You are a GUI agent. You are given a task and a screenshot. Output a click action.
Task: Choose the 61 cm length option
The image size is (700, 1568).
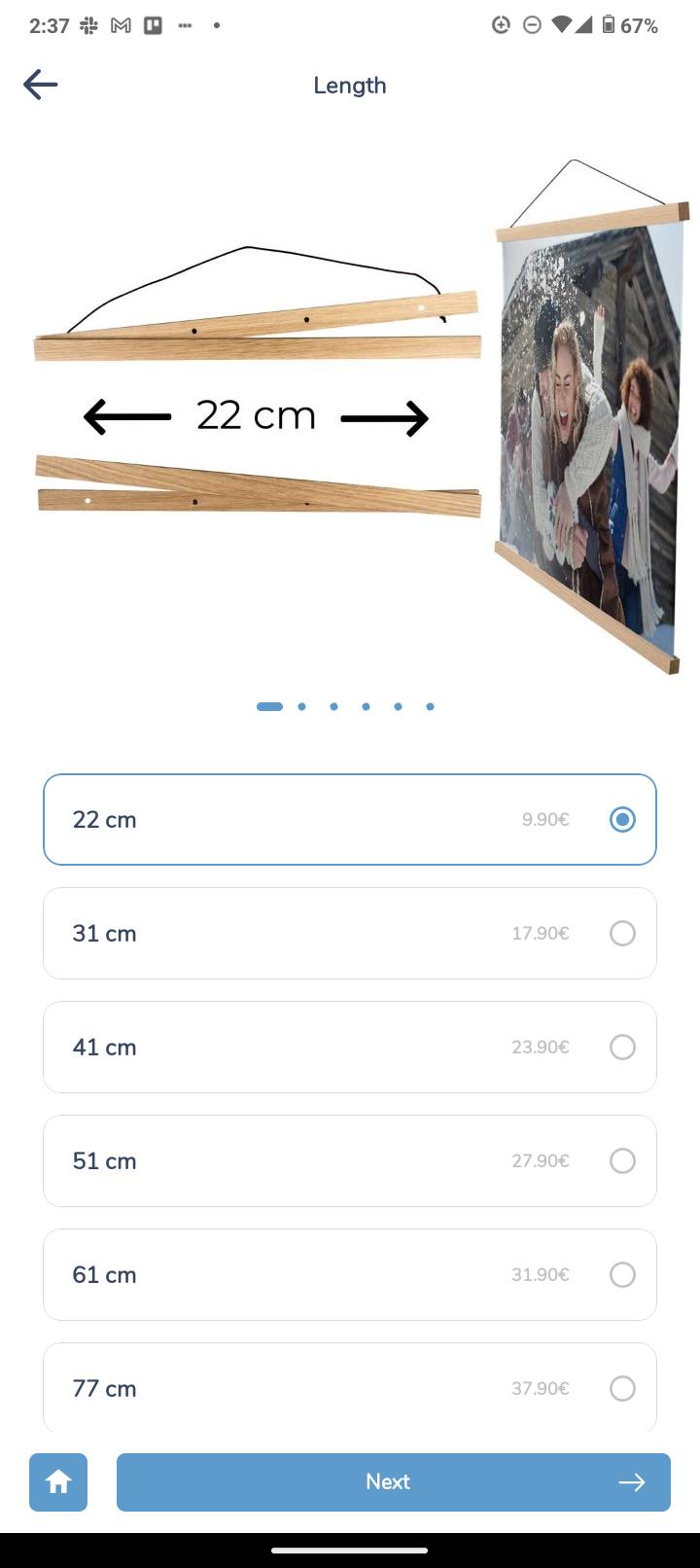(350, 1274)
